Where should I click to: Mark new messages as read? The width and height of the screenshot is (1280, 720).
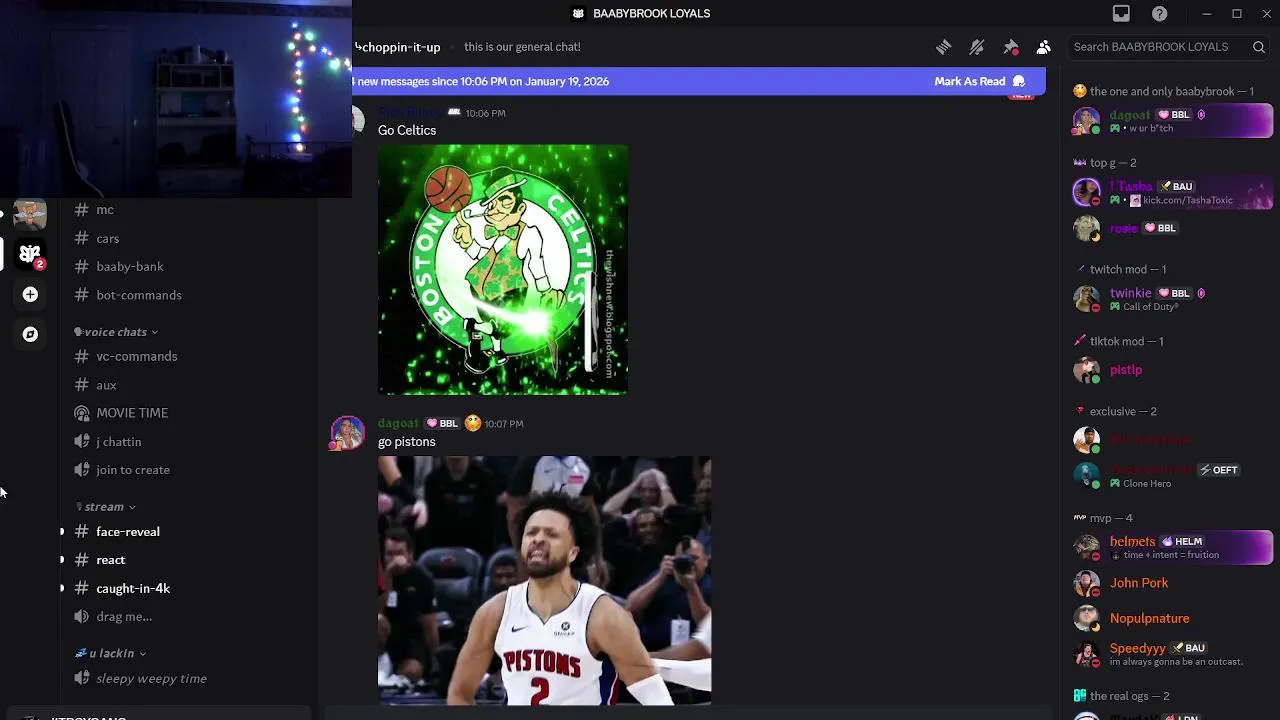(979, 81)
